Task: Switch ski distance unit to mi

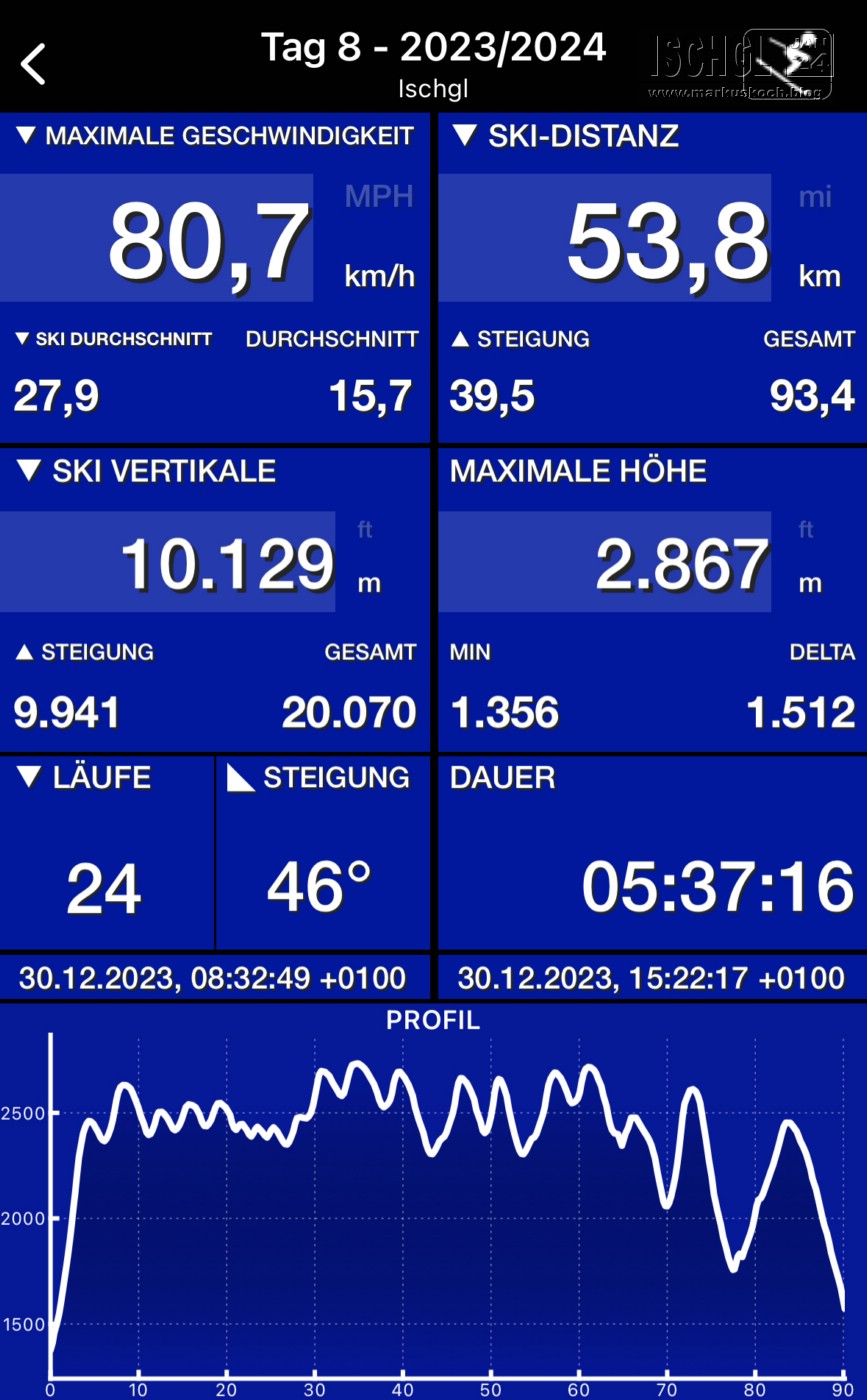Action: 815,197
